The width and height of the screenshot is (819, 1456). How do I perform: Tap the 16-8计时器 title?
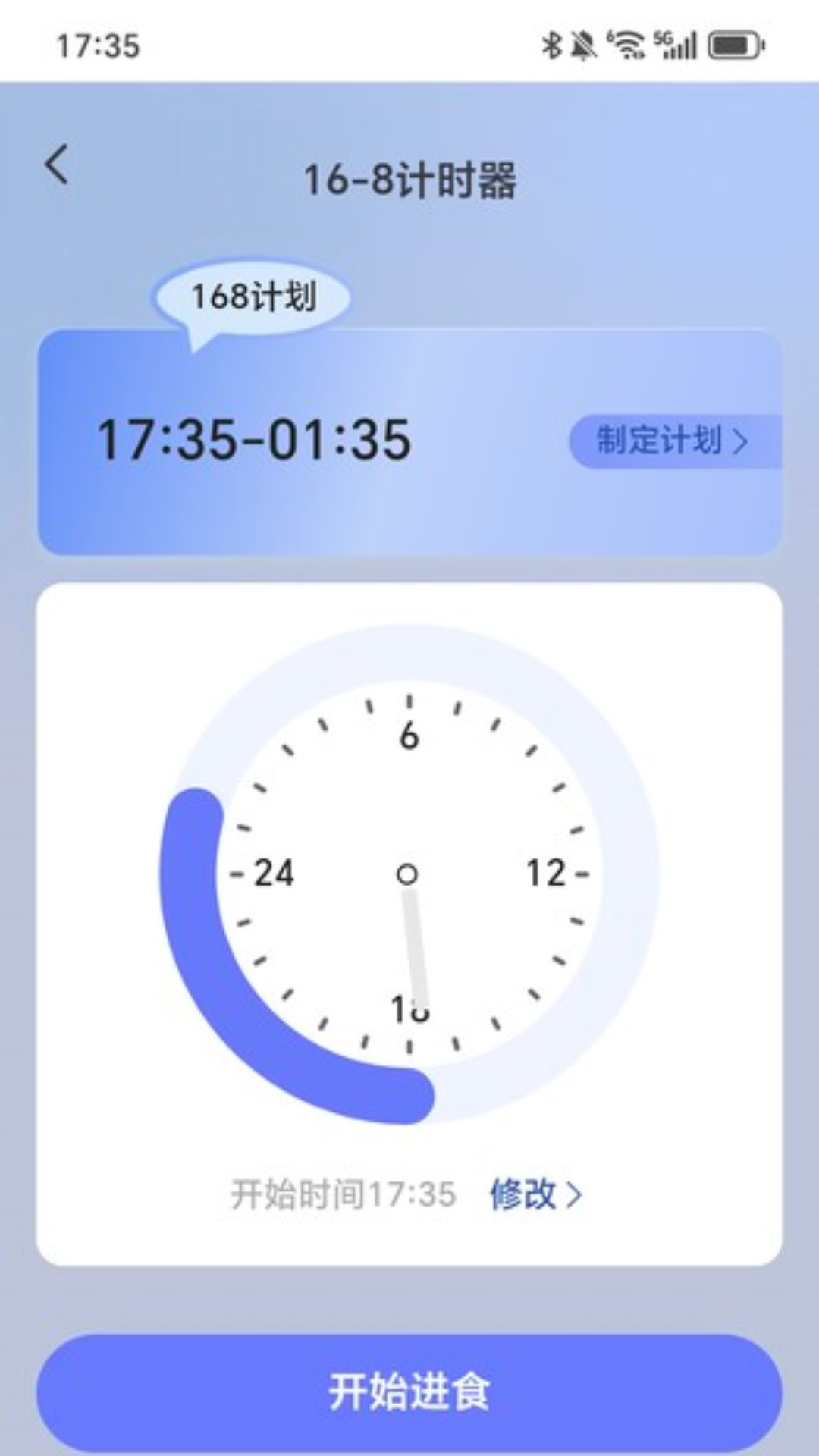(409, 176)
